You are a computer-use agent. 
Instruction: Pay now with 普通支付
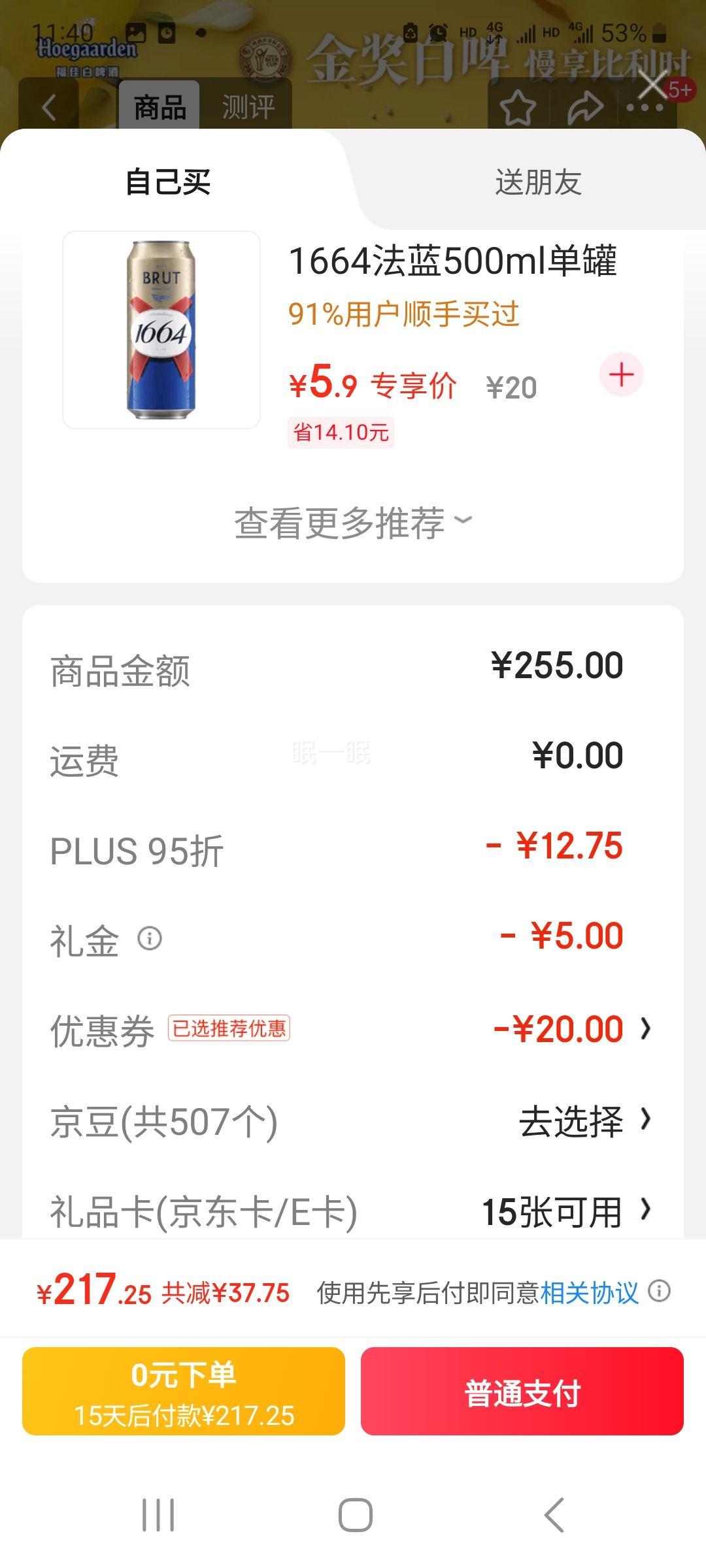pos(522,1392)
